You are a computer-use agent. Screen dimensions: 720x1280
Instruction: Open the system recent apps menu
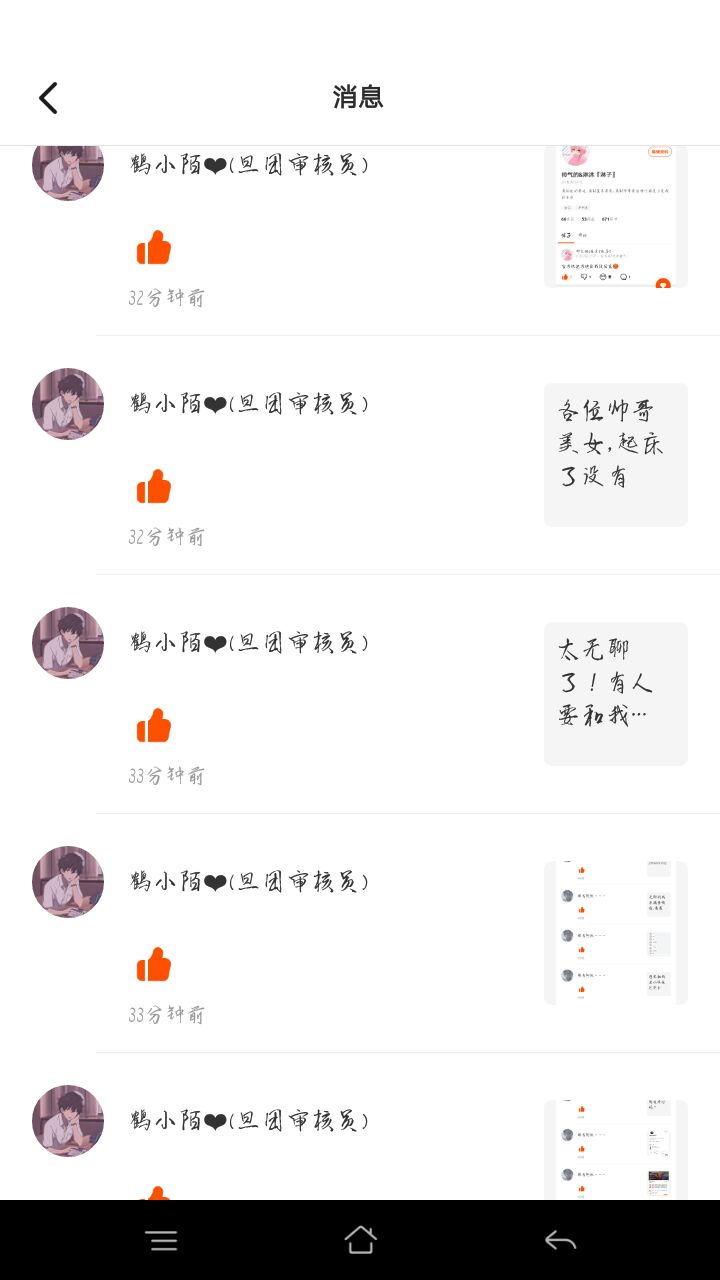tap(161, 1241)
